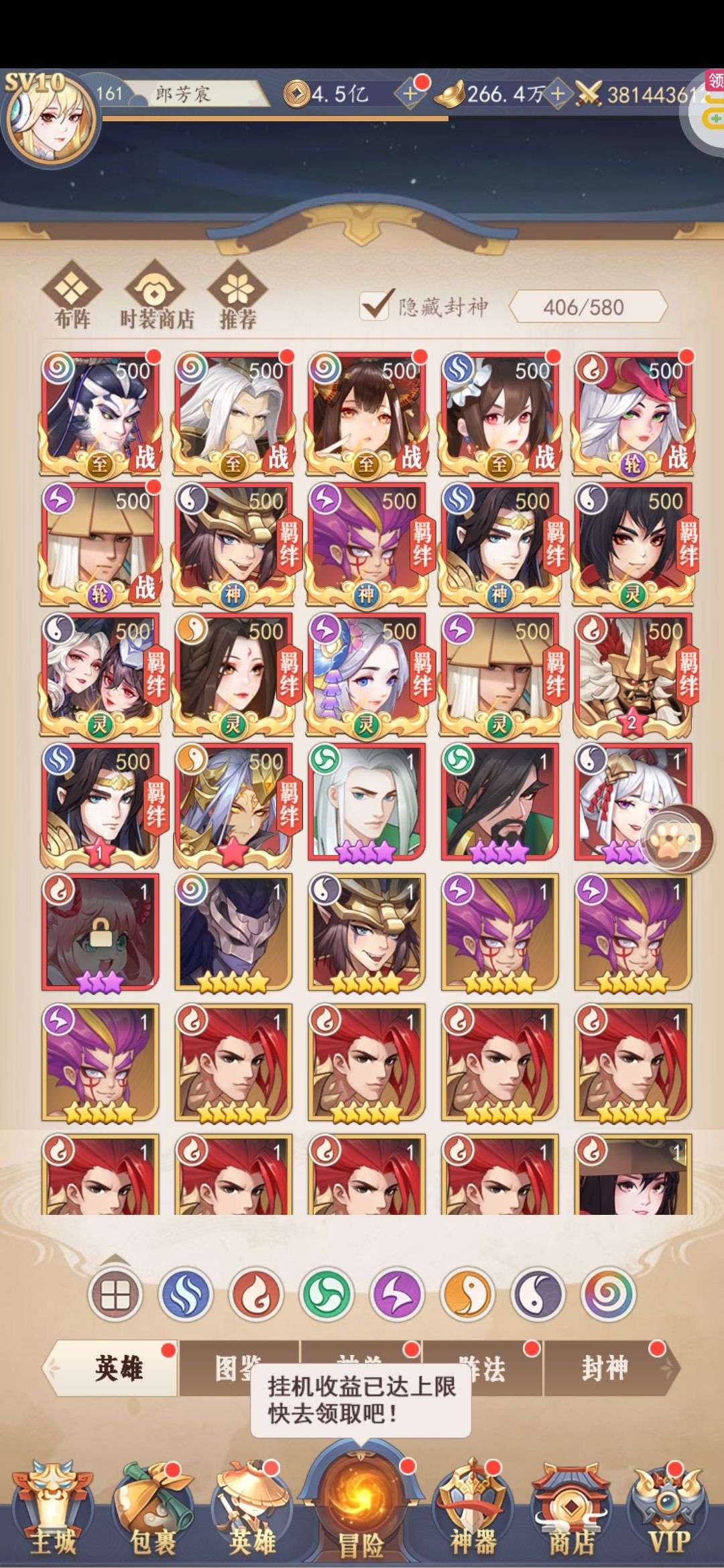Switch to the 封神 tab
The height and width of the screenshot is (1568, 724).
coord(605,1368)
